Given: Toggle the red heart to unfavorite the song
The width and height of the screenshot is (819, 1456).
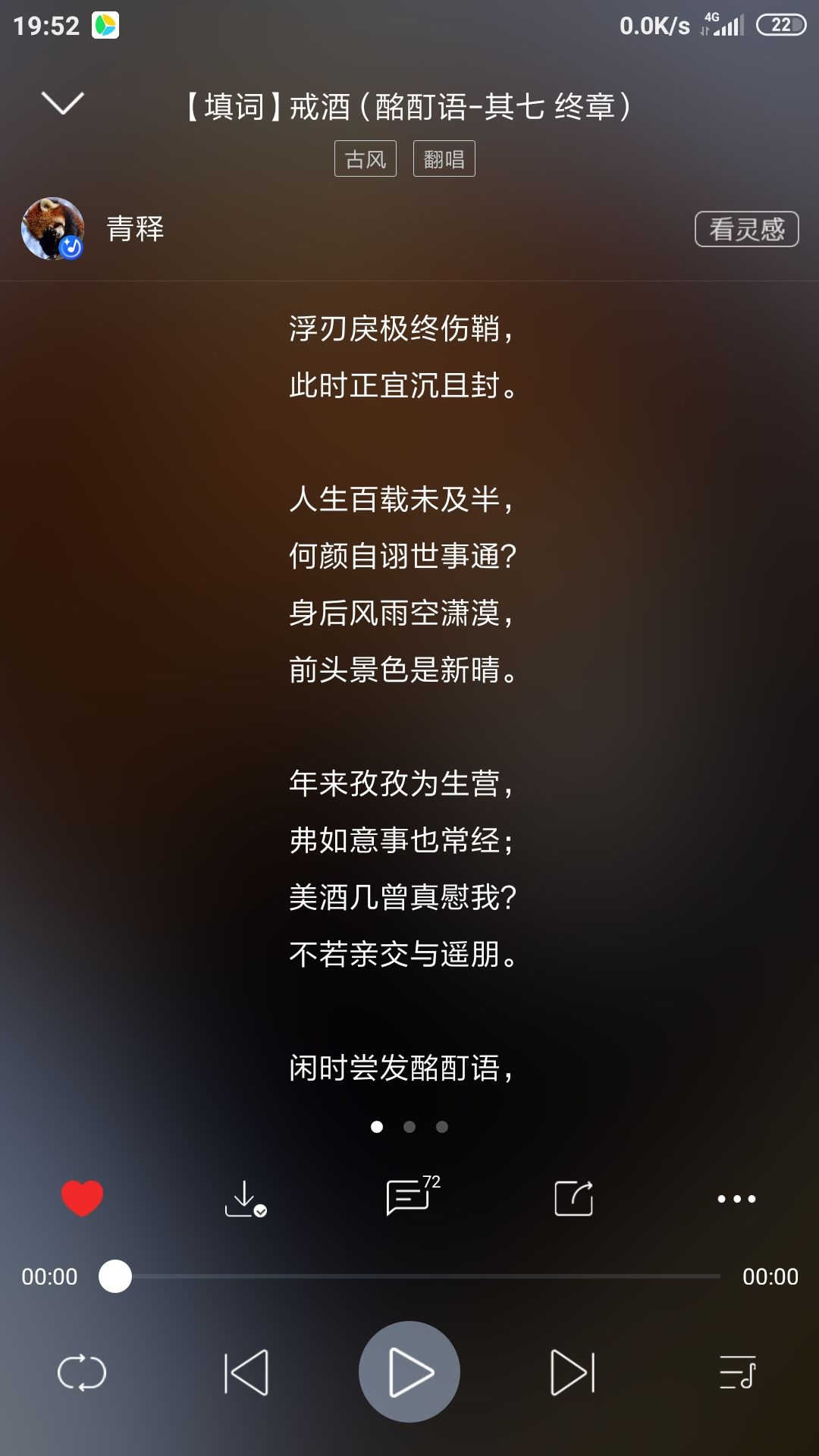Looking at the screenshot, I should tap(82, 1197).
